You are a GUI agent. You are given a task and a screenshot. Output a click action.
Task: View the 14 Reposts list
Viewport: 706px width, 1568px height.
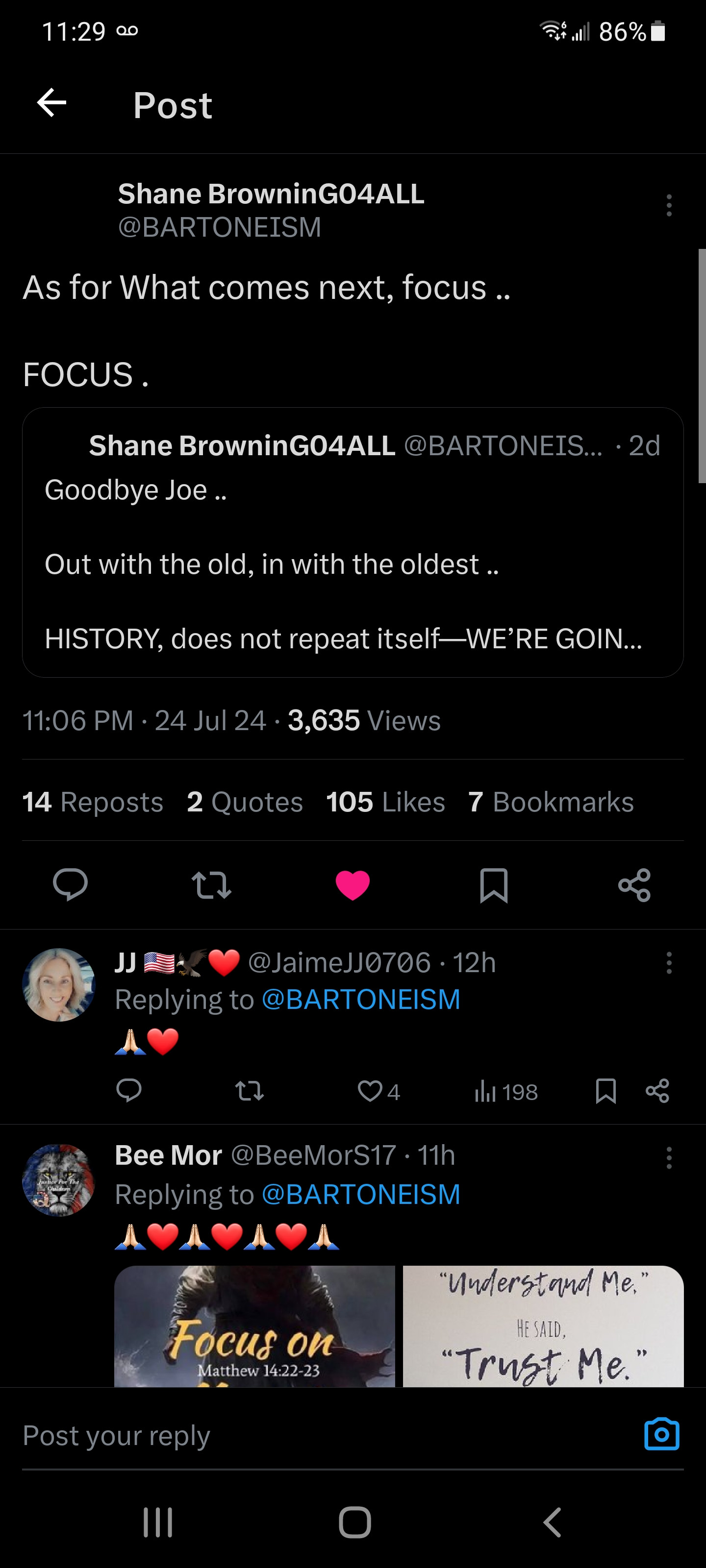click(93, 802)
